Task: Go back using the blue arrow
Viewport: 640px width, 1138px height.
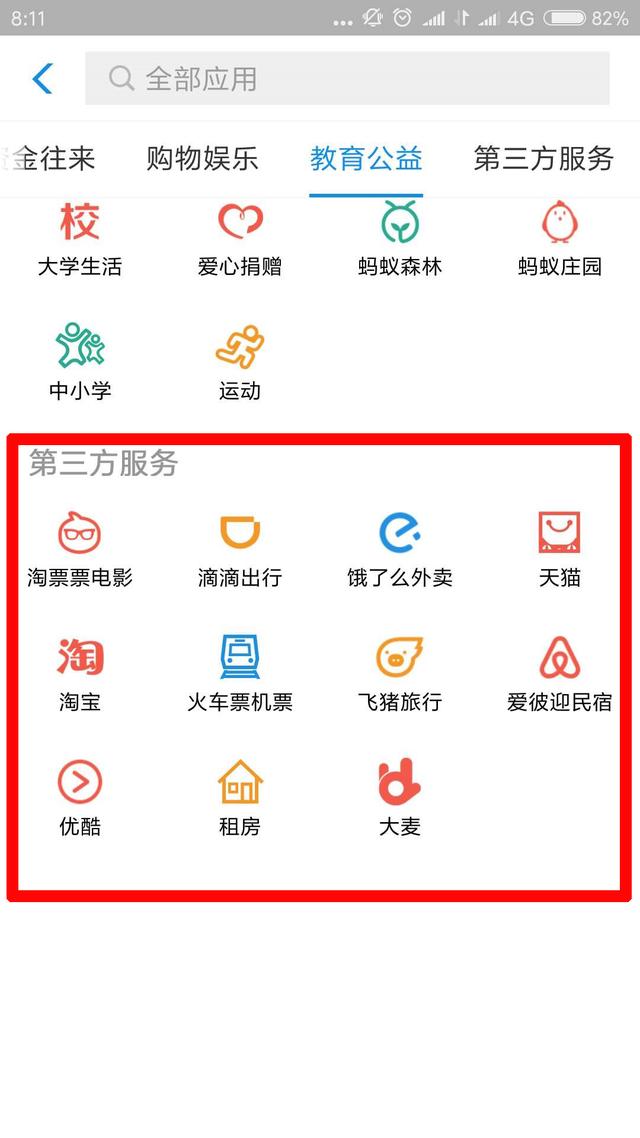Action: [43, 78]
